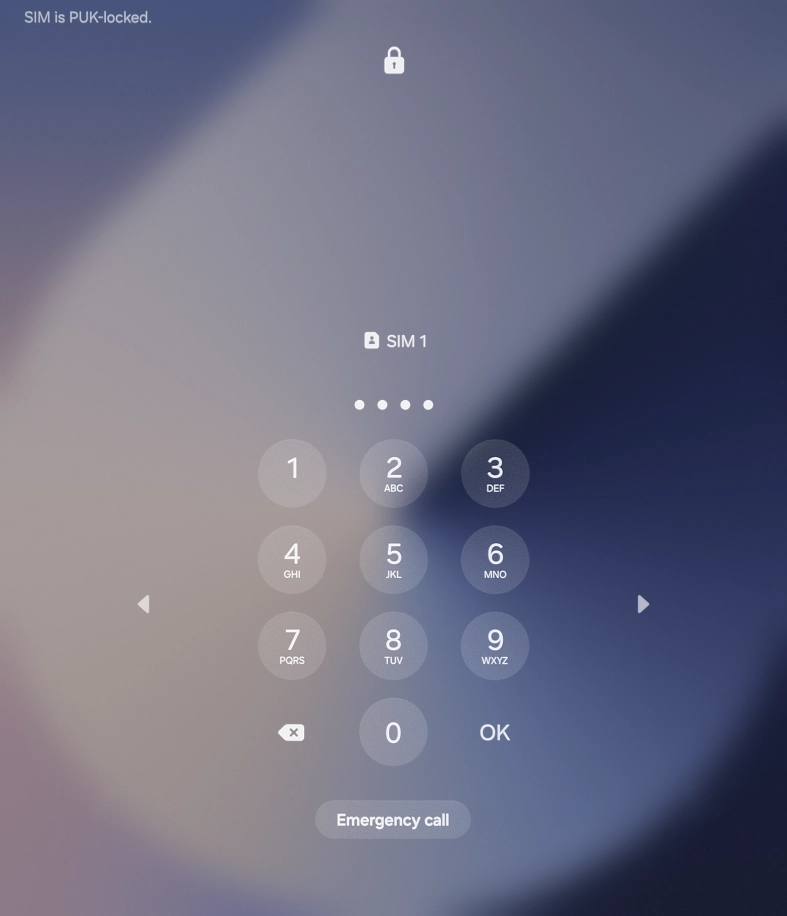Enter digit 9 WXYZ
This screenshot has height=916, width=787.
click(x=495, y=645)
